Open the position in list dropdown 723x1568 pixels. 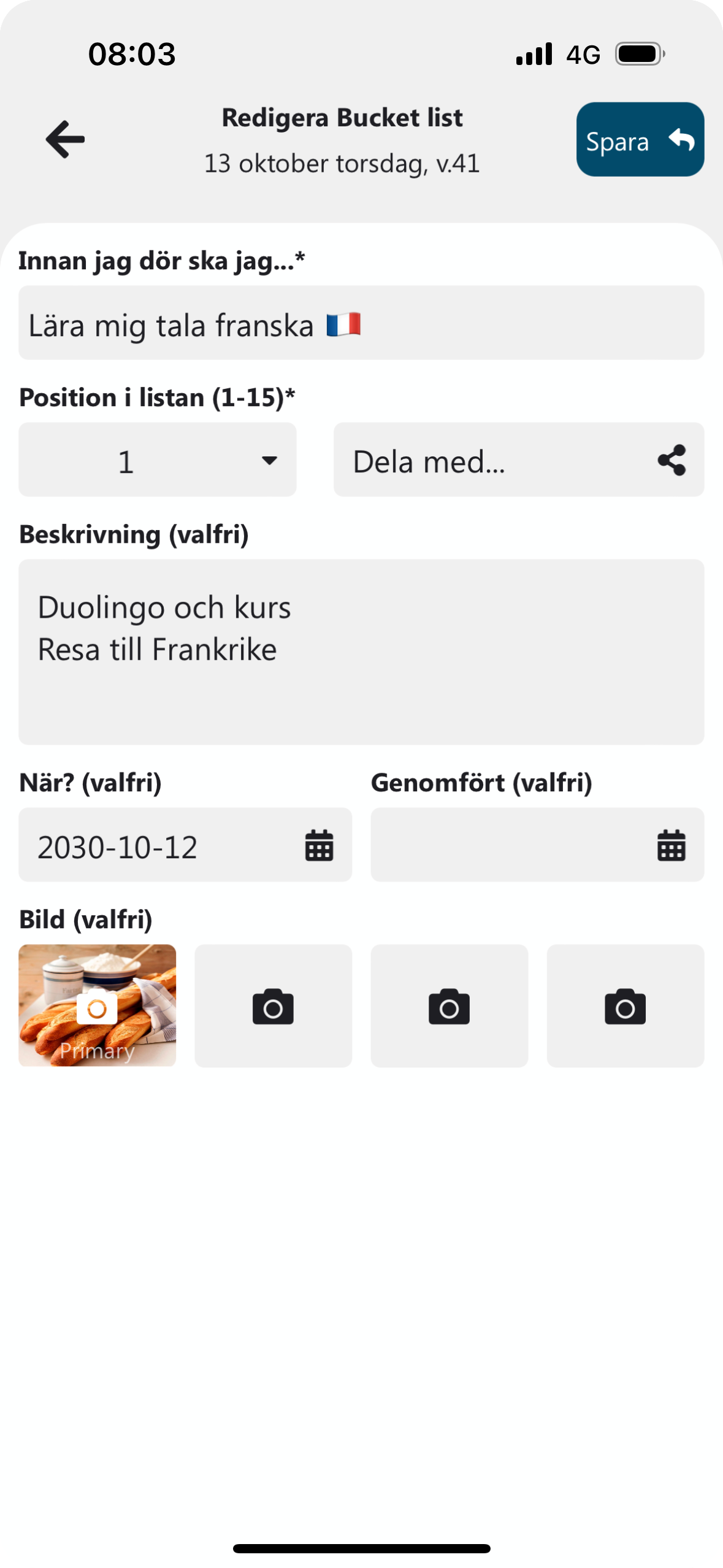click(158, 459)
